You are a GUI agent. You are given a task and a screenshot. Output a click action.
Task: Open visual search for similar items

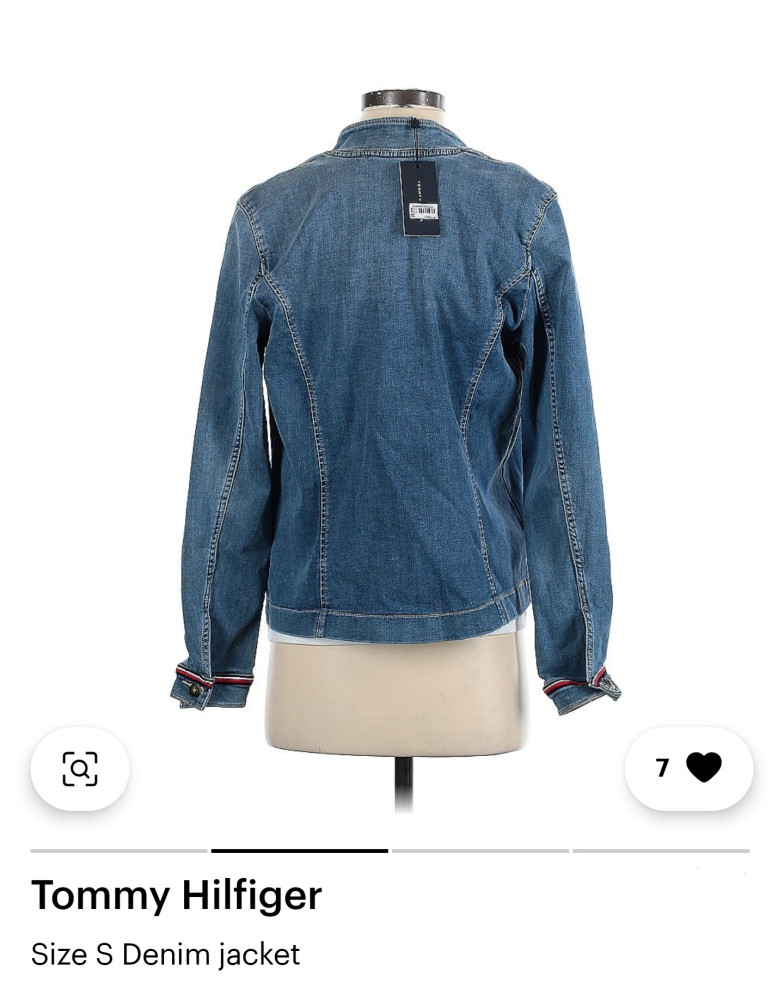[80, 768]
